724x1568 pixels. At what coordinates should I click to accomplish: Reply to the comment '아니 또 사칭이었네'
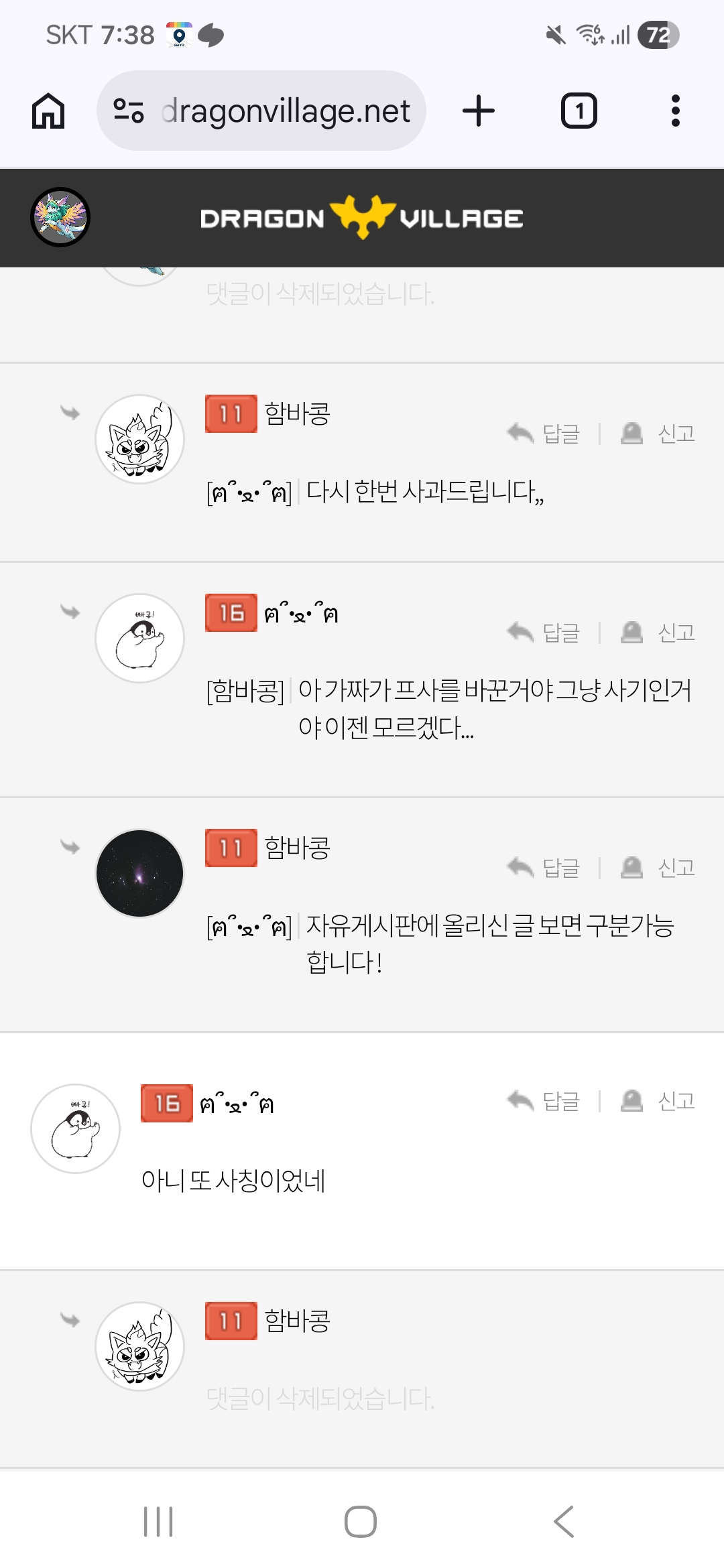544,1101
